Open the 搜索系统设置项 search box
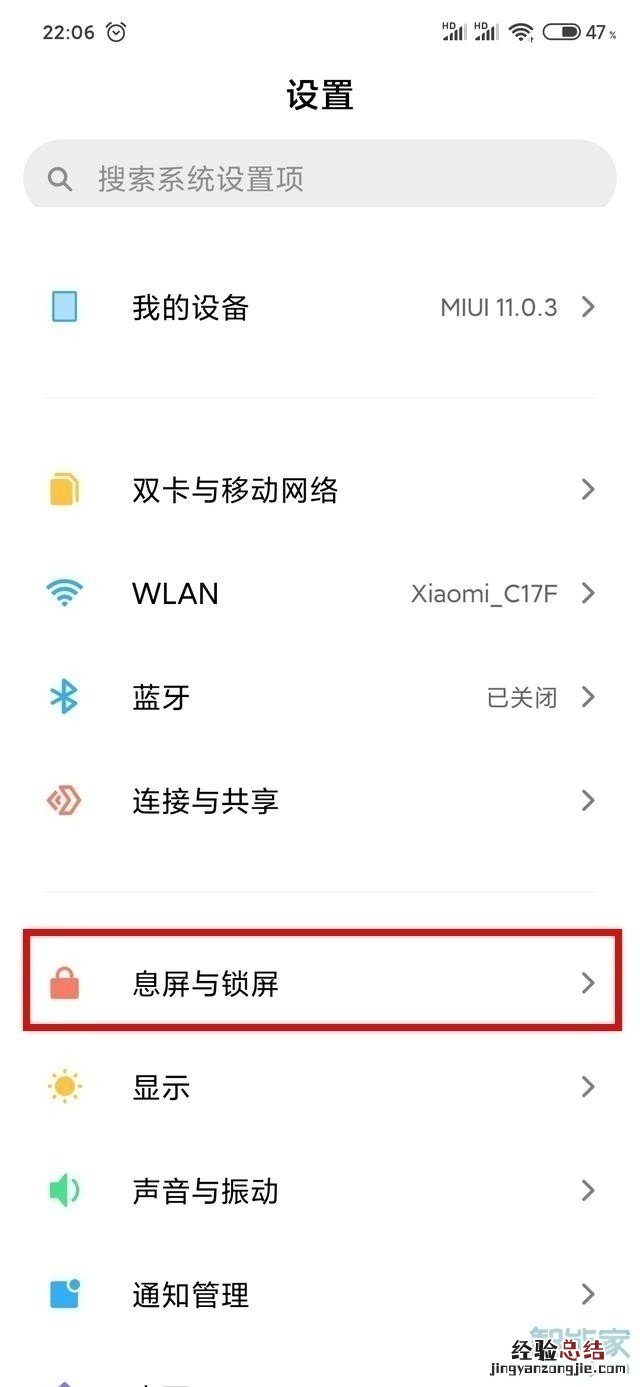Viewport: 640px width, 1387px height. [x=320, y=178]
